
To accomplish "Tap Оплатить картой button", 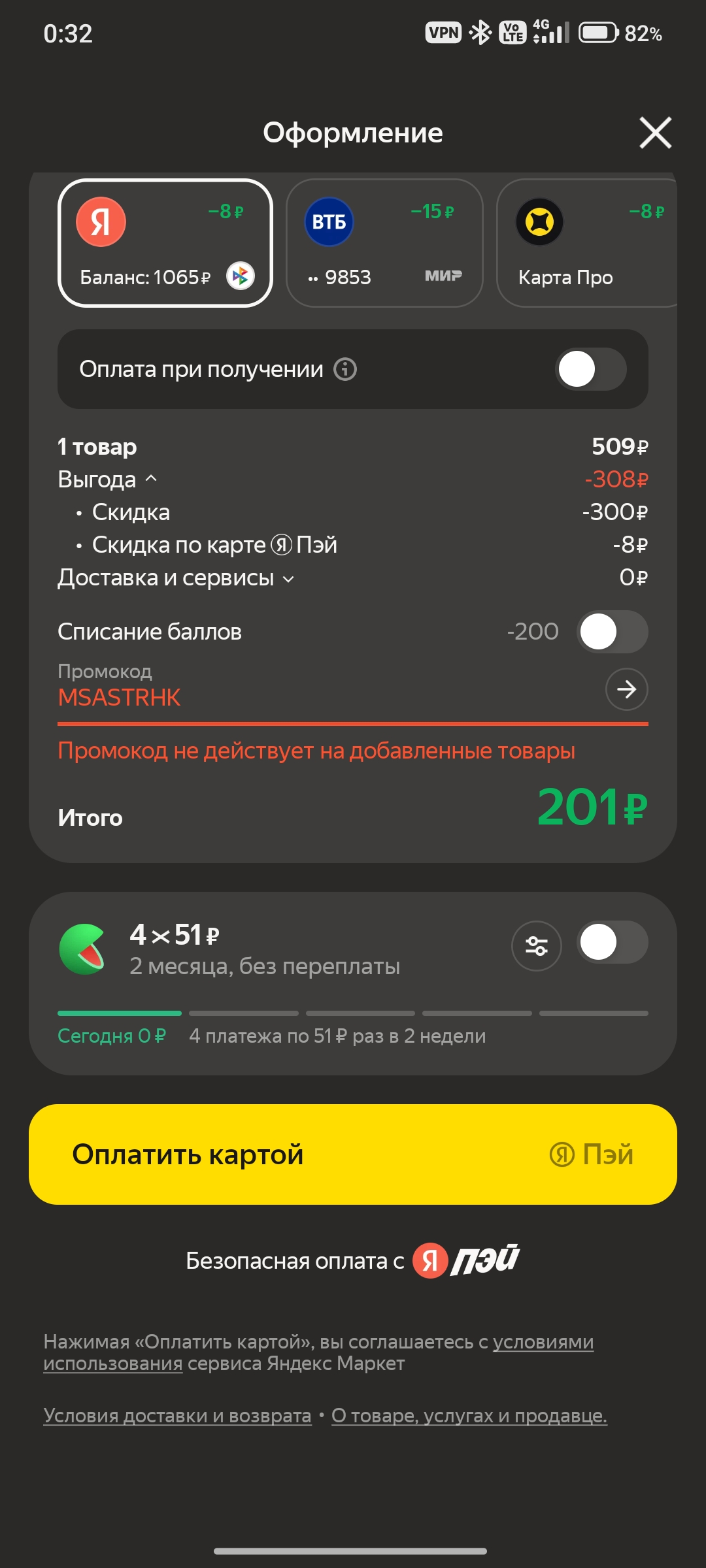I will (353, 1154).
